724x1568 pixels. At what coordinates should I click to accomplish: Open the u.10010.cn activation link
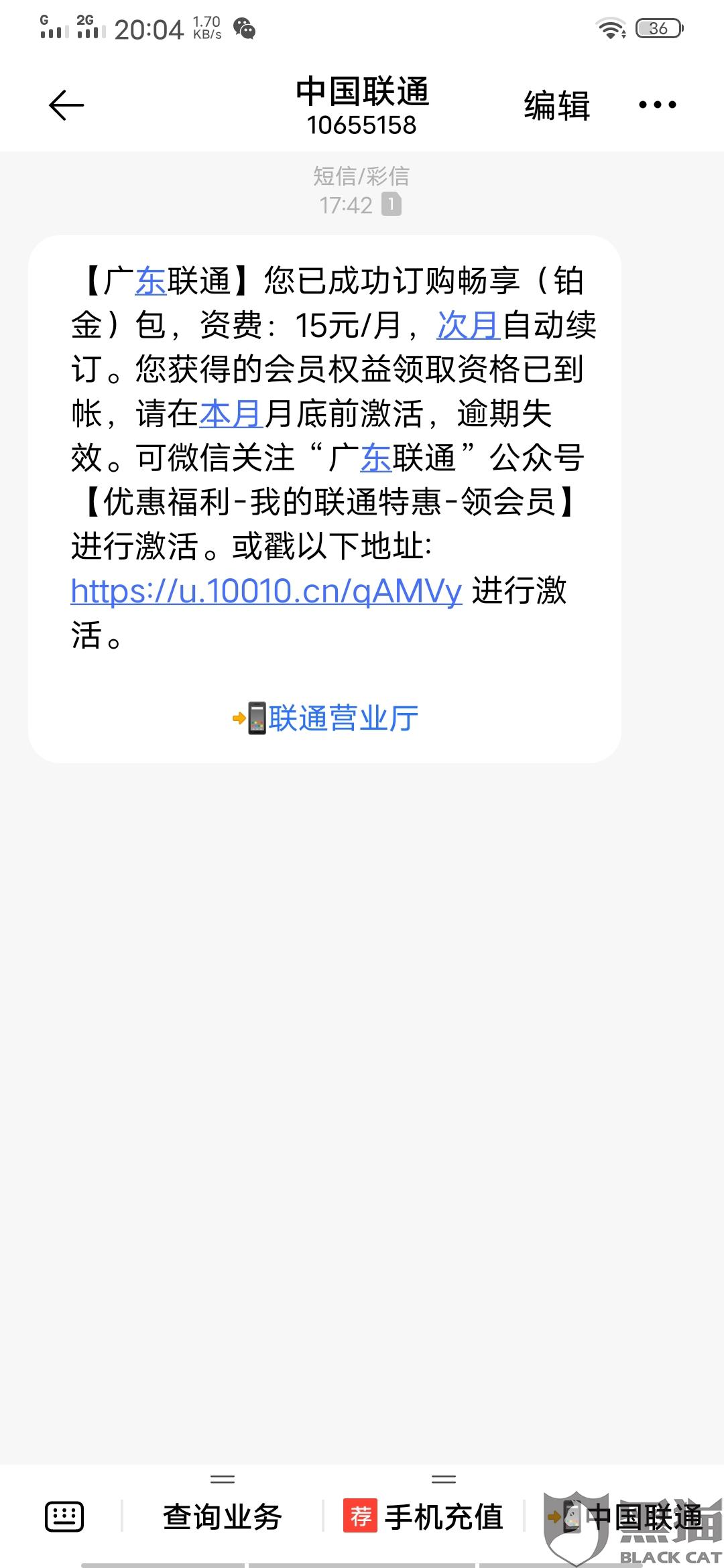click(266, 591)
